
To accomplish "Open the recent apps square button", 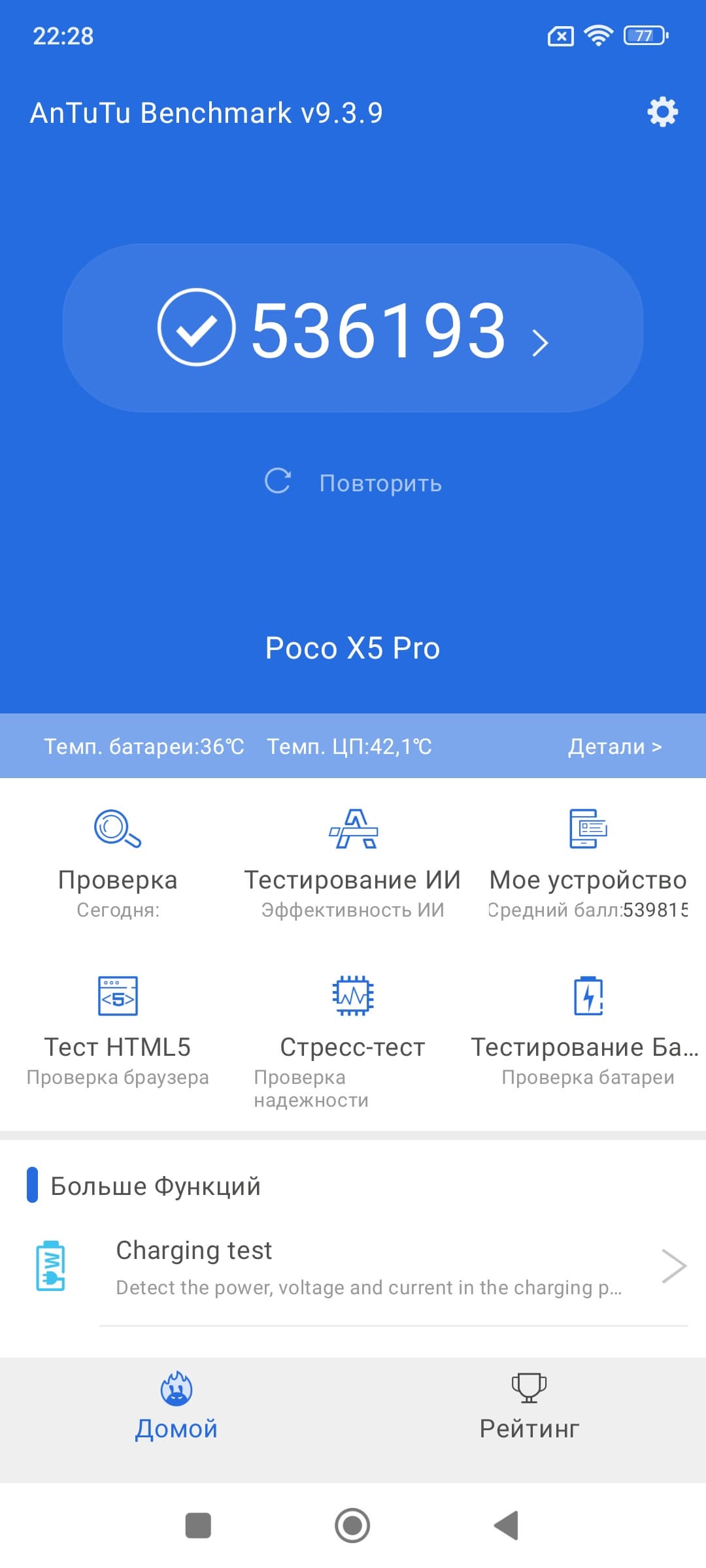I will pyautogui.click(x=198, y=1526).
